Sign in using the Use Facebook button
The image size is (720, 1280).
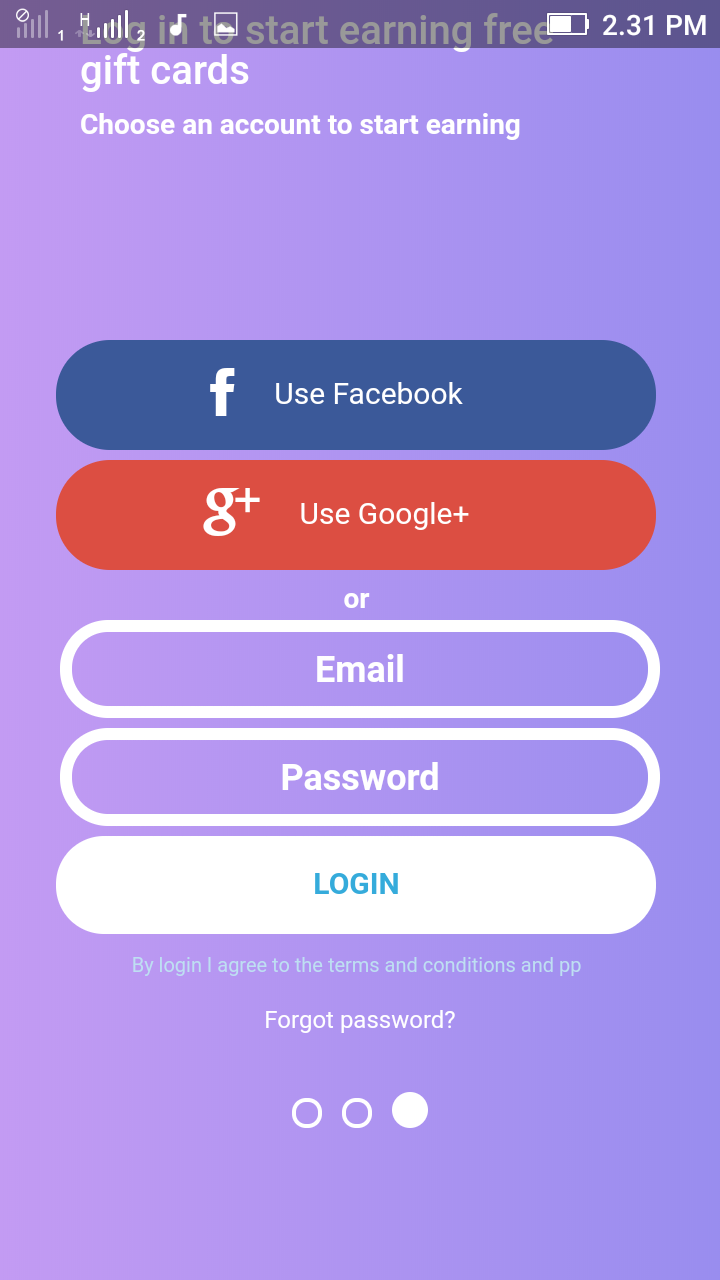(356, 395)
